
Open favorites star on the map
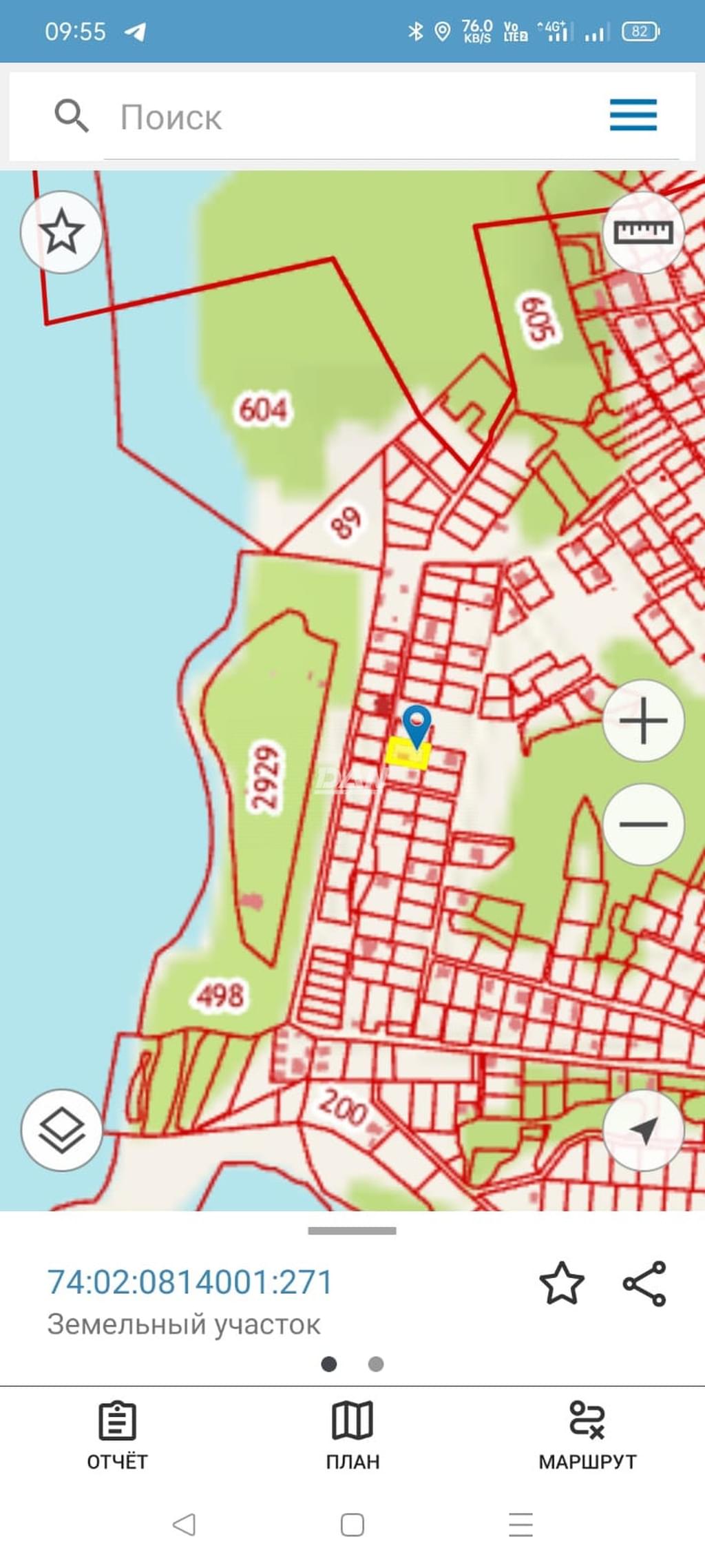tap(61, 232)
